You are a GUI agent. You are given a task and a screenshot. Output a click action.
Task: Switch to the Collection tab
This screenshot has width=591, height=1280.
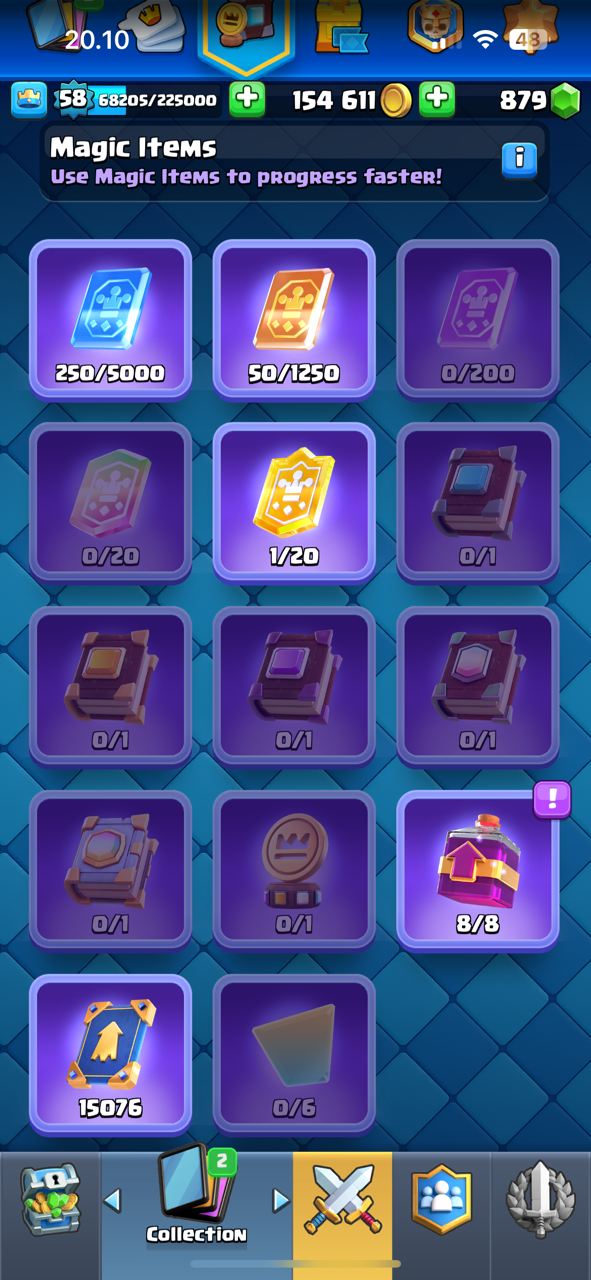click(196, 1200)
